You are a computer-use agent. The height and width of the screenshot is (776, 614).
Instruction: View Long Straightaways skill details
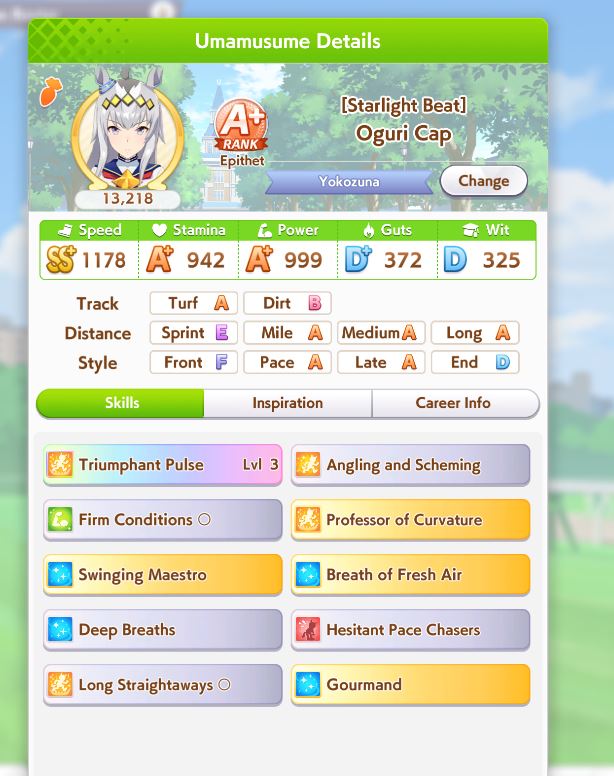pos(163,685)
